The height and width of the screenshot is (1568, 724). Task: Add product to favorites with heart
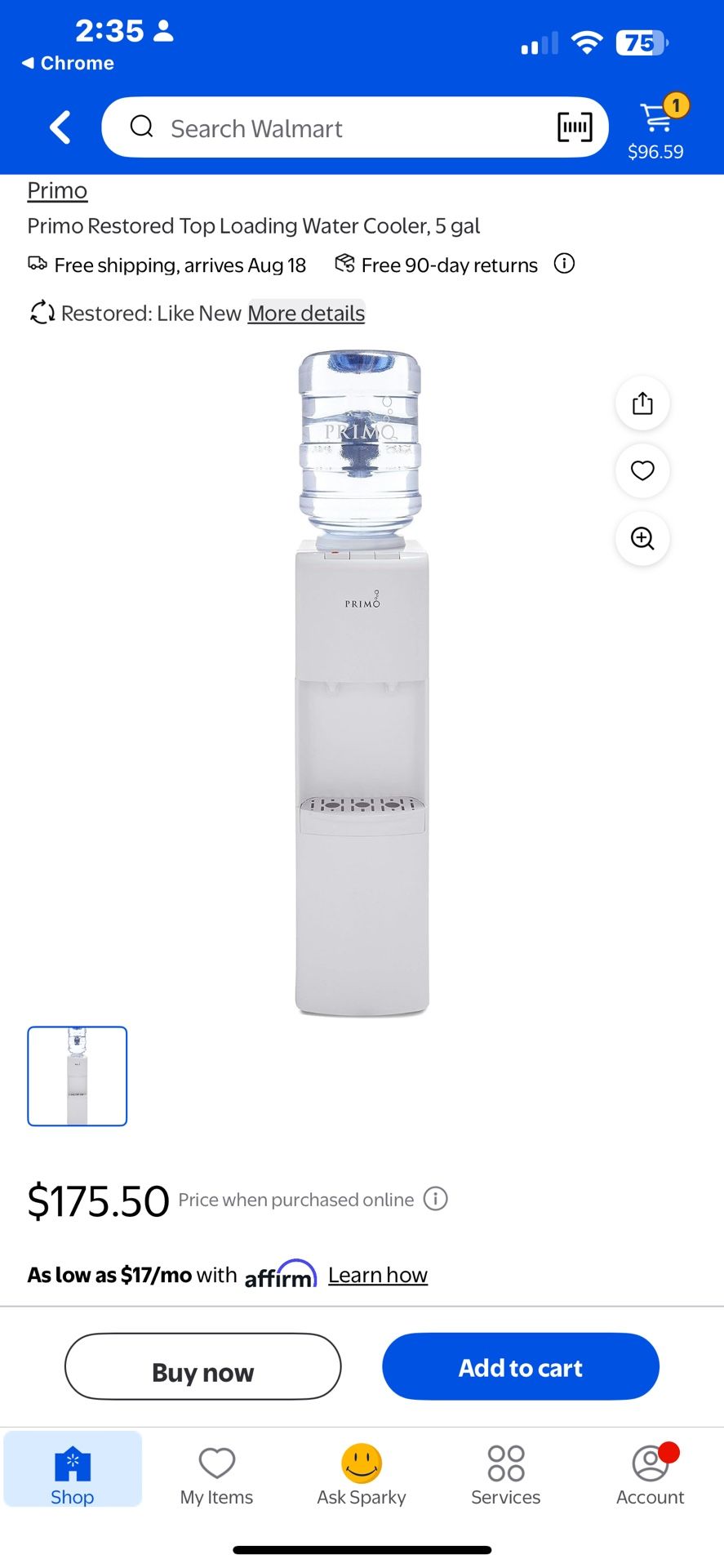coord(642,470)
